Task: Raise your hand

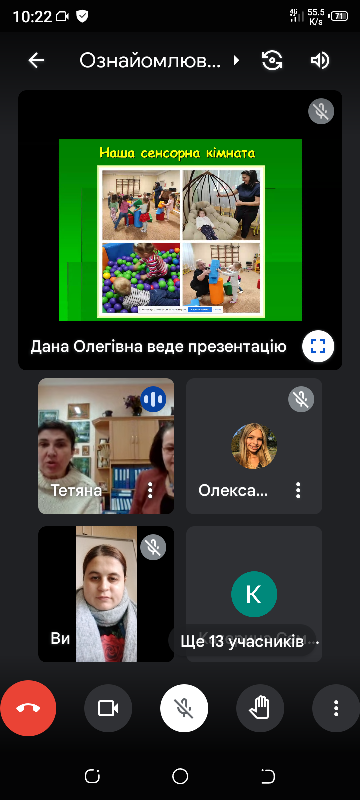Action: (260, 708)
